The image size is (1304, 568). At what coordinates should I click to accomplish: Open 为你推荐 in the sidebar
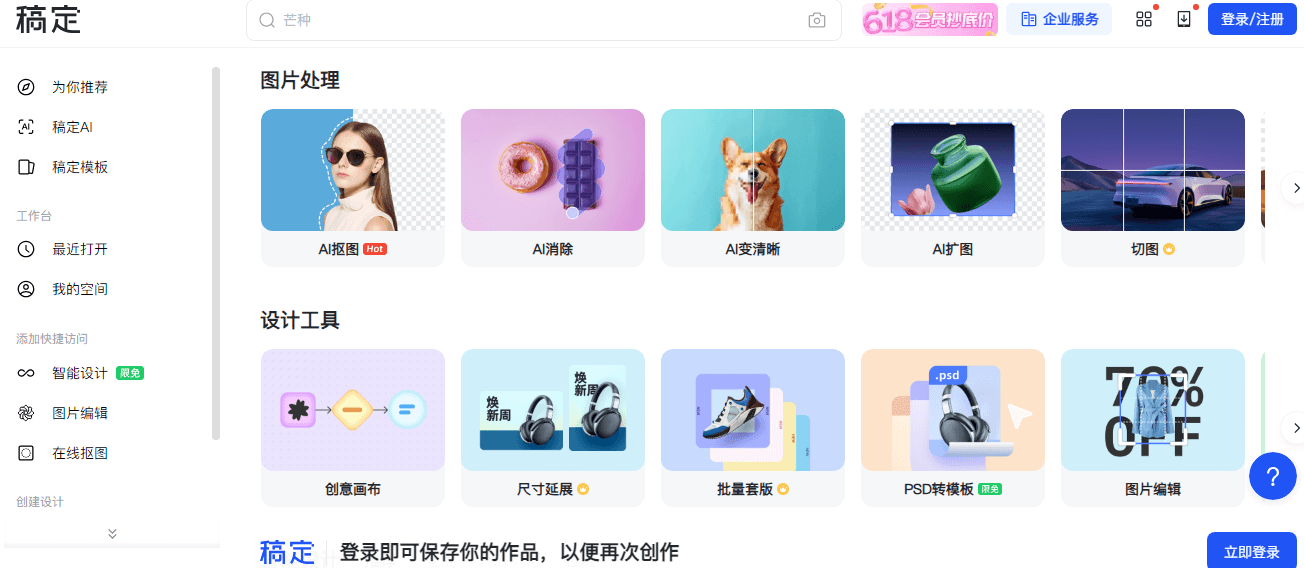80,87
